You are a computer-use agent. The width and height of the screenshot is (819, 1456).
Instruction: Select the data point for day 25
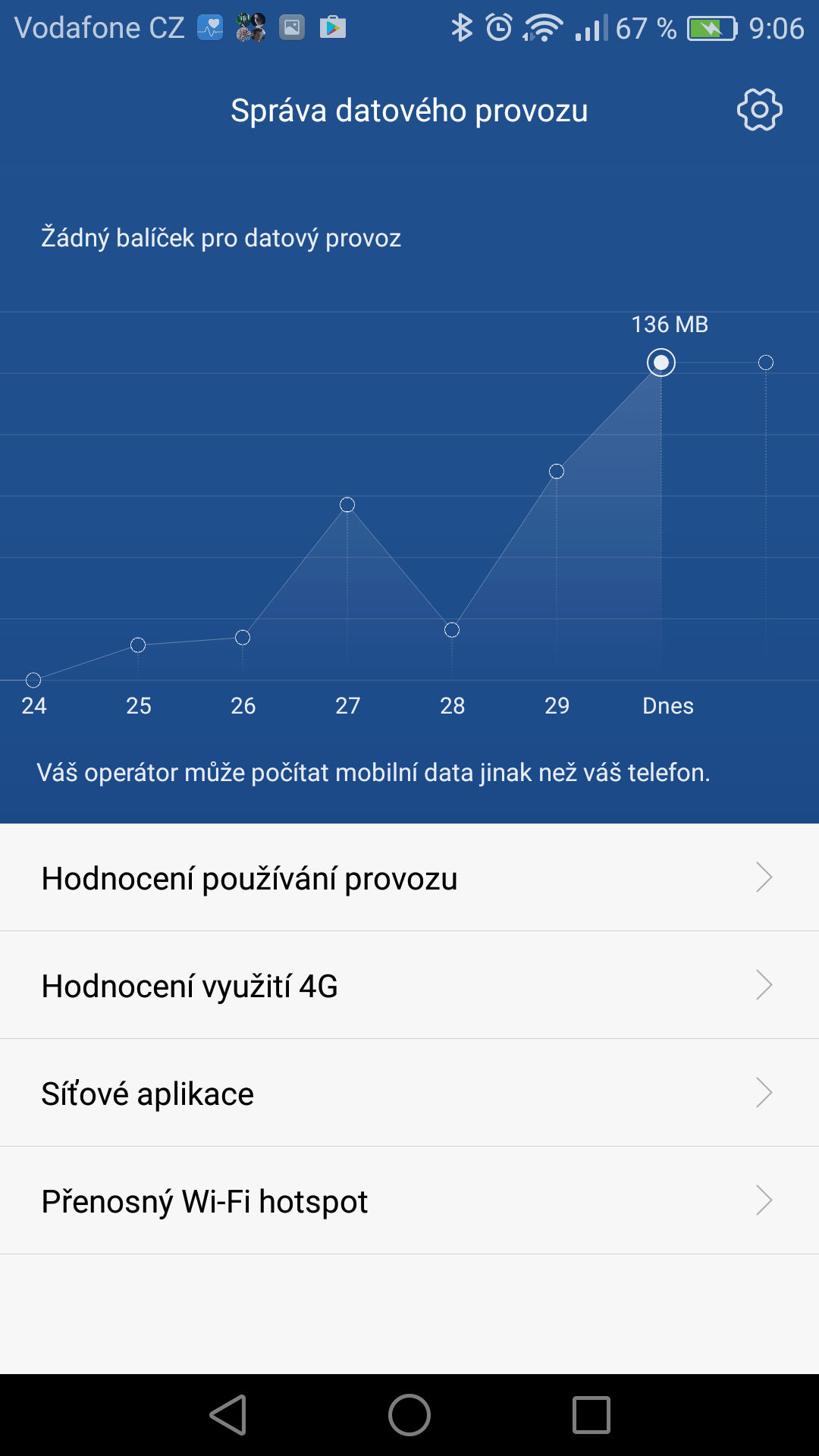coord(138,645)
